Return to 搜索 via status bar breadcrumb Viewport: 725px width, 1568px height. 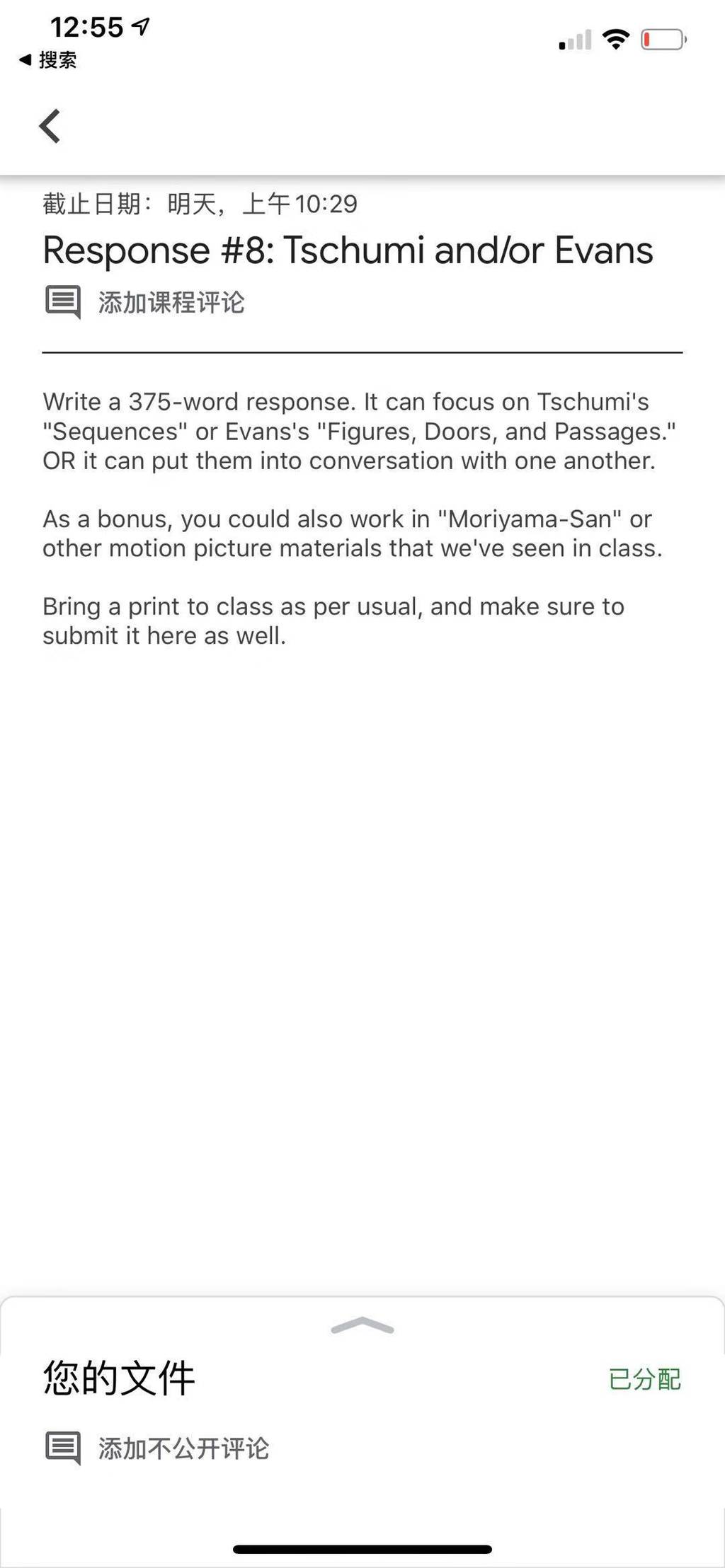pyautogui.click(x=48, y=60)
